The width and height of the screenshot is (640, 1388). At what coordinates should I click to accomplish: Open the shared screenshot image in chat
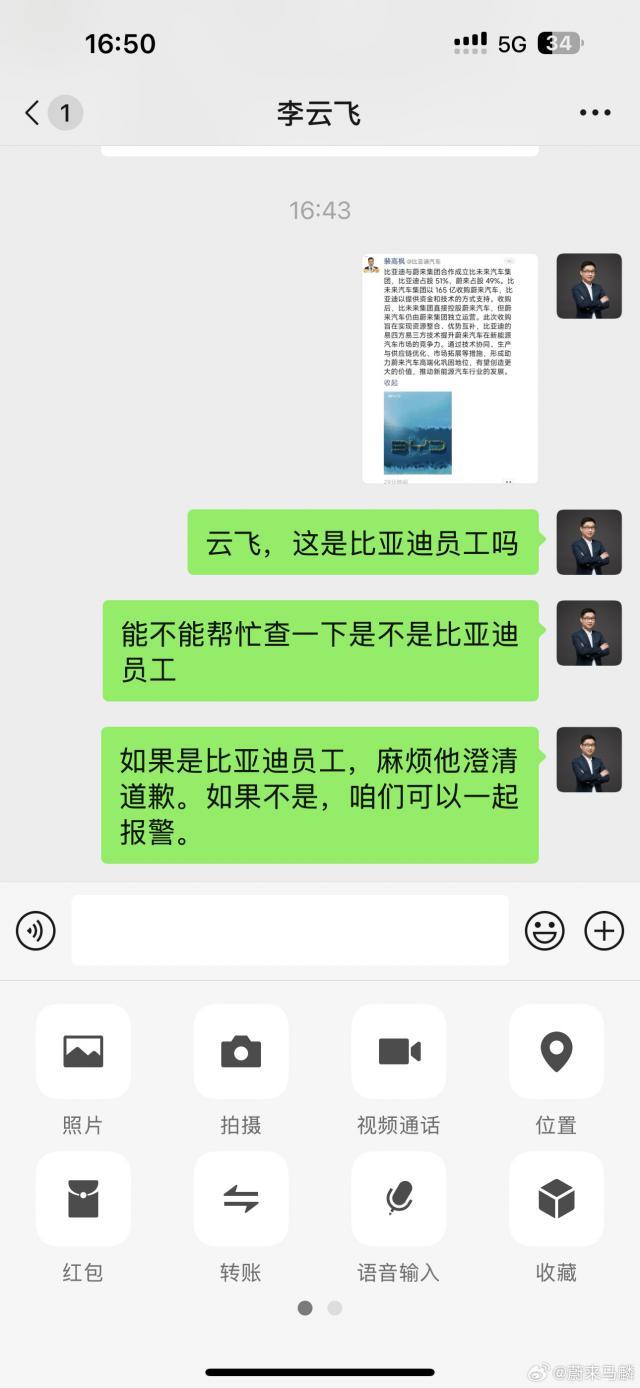coord(450,368)
